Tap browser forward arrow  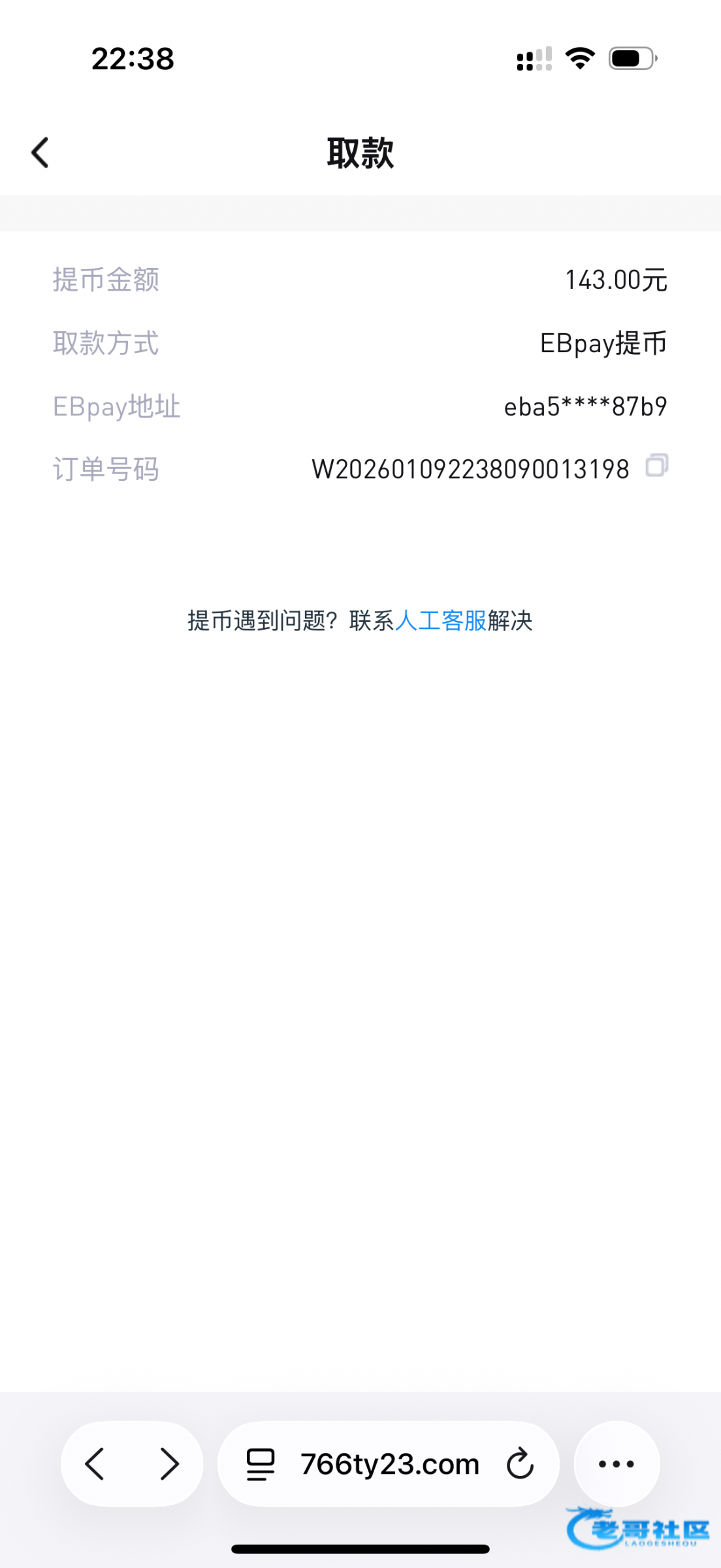[x=170, y=1463]
